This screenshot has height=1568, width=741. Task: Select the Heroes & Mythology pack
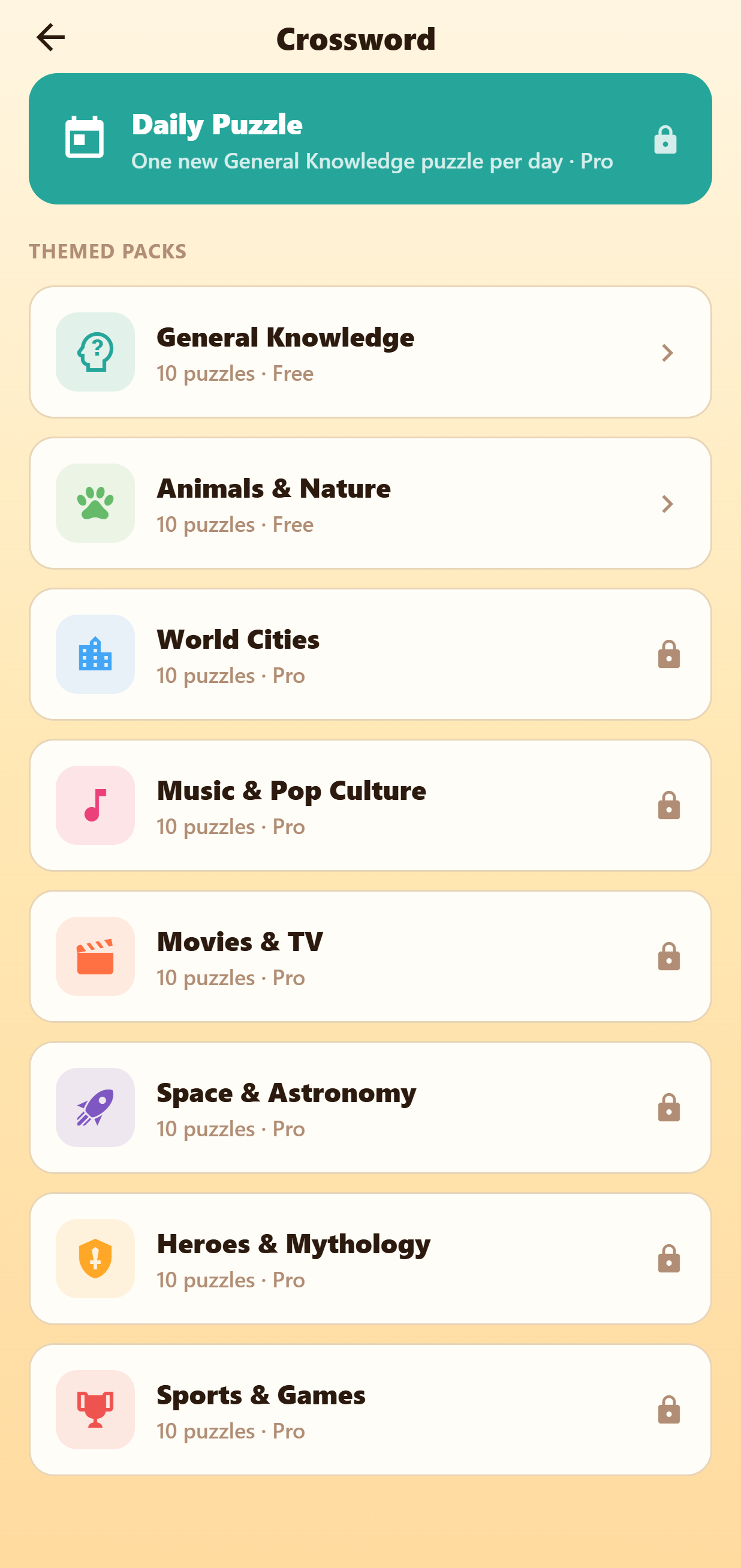click(370, 1259)
